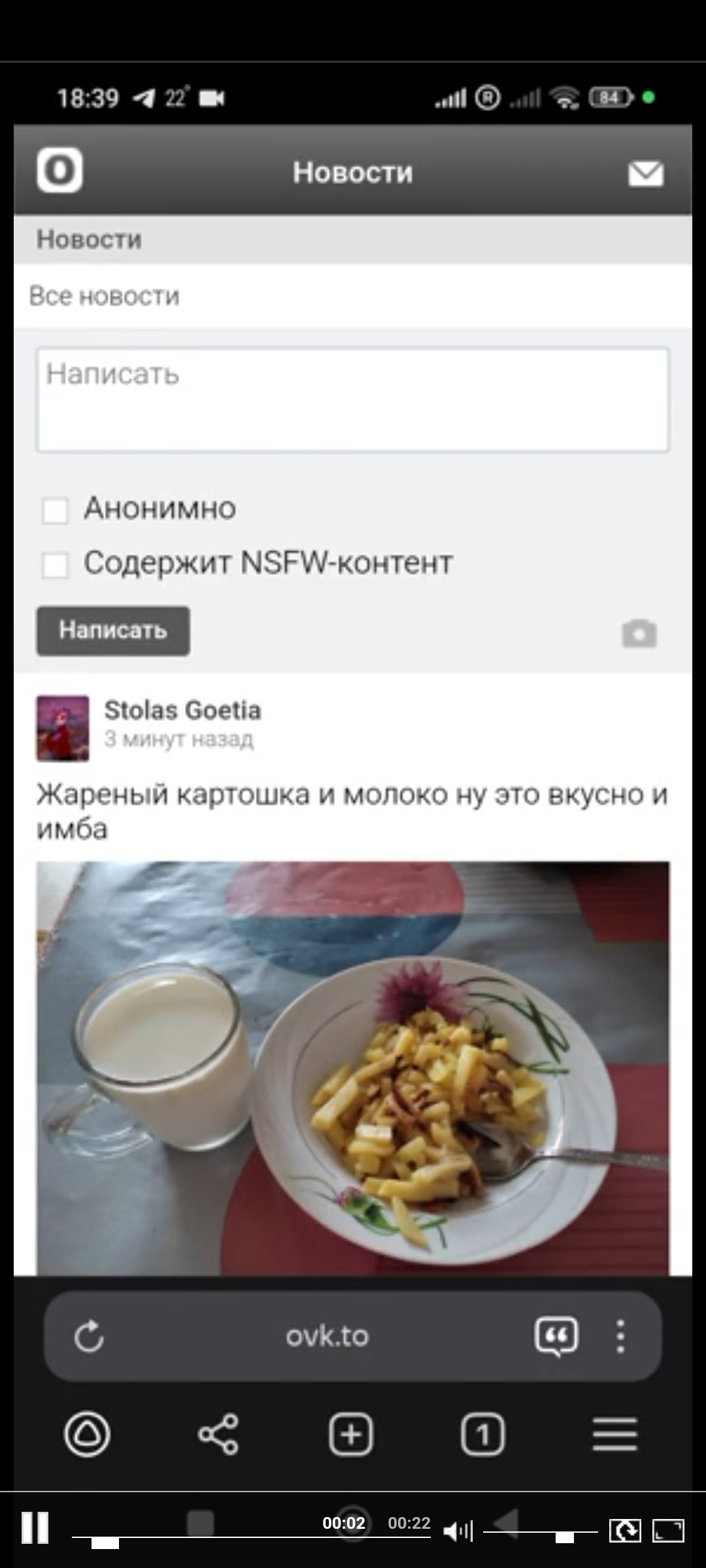Tap the quote bubble icon in address bar
Viewport: 706px width, 1568px height.
(556, 1337)
